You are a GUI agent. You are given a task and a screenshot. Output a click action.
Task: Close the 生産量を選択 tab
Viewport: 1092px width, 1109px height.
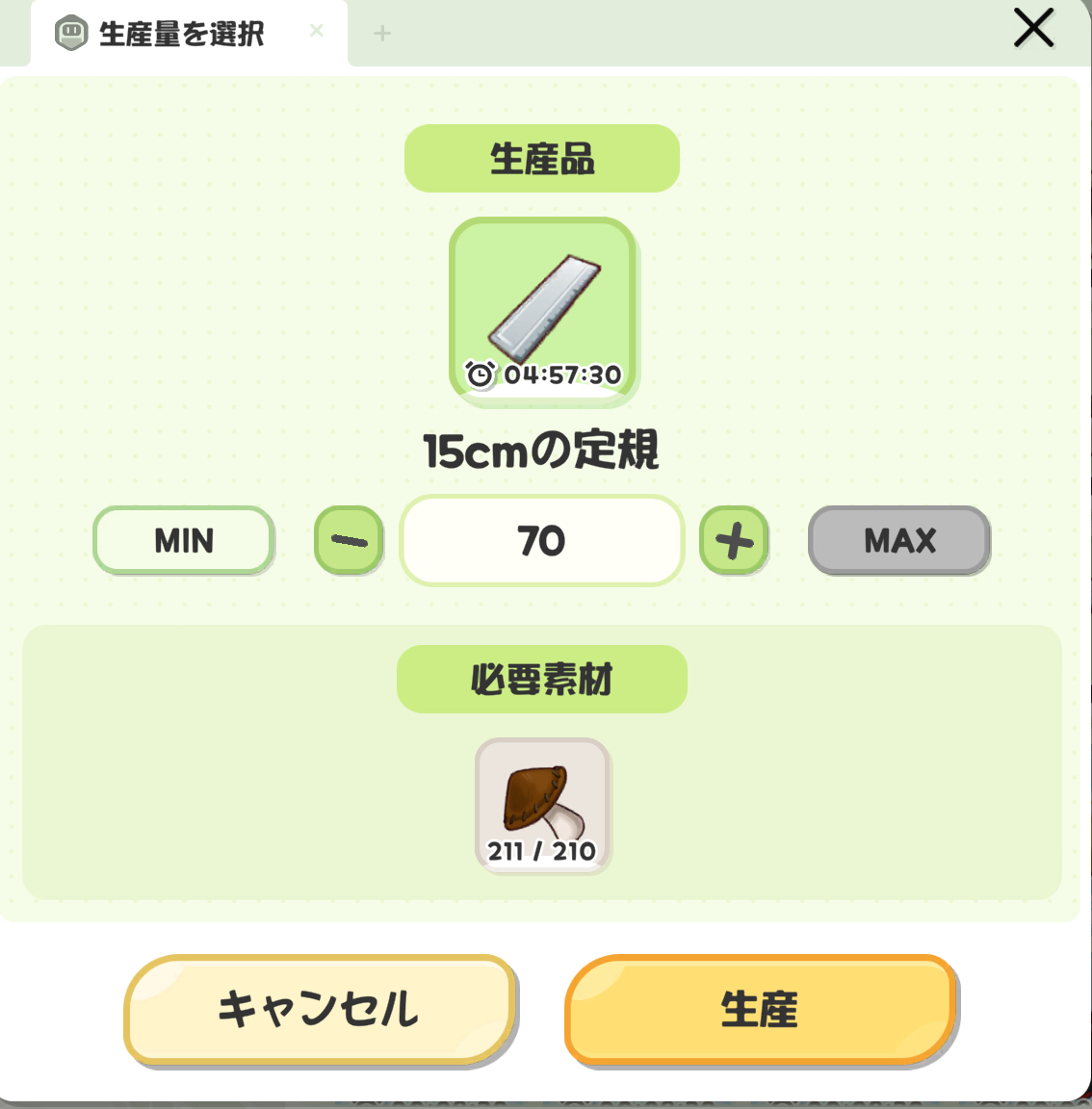pyautogui.click(x=316, y=31)
